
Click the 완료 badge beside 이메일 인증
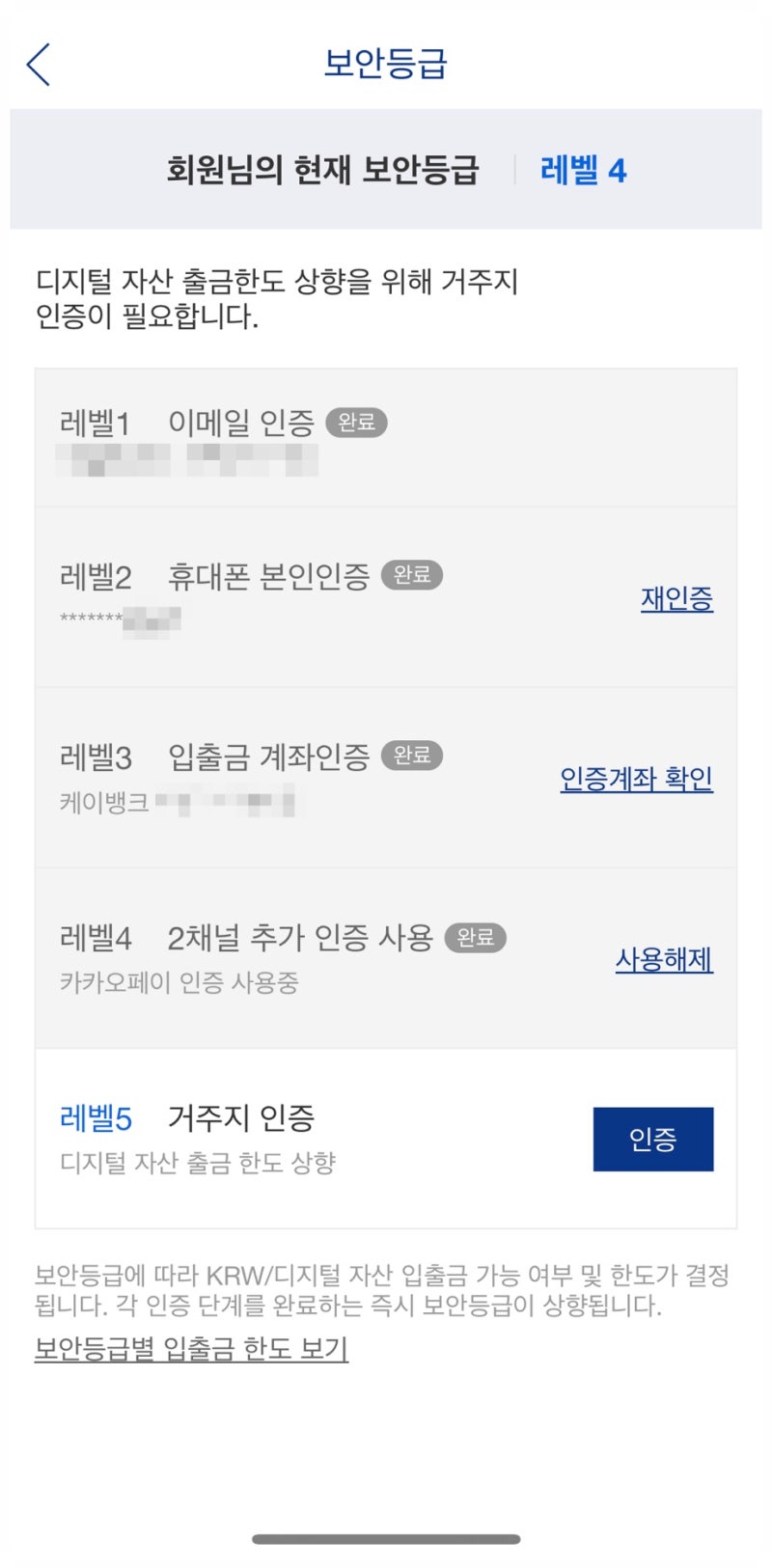click(357, 423)
